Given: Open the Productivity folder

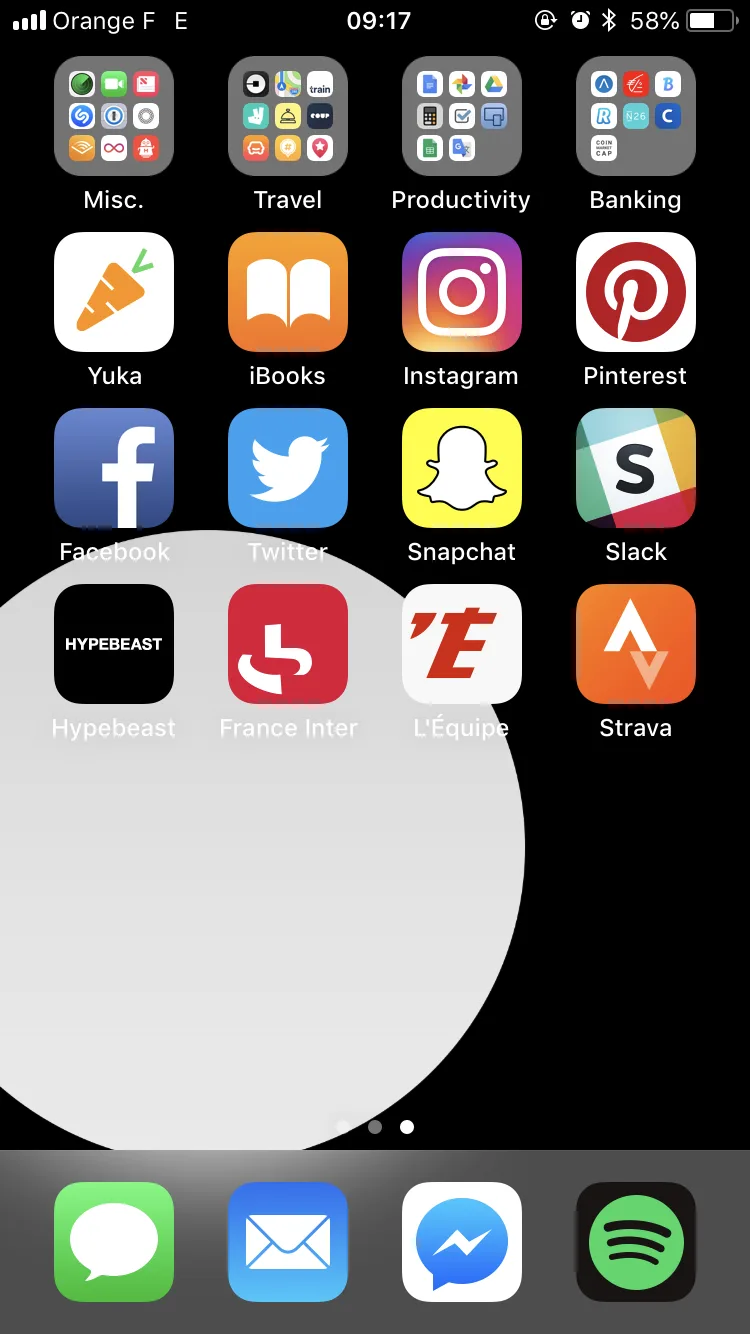Looking at the screenshot, I should pyautogui.click(x=462, y=116).
